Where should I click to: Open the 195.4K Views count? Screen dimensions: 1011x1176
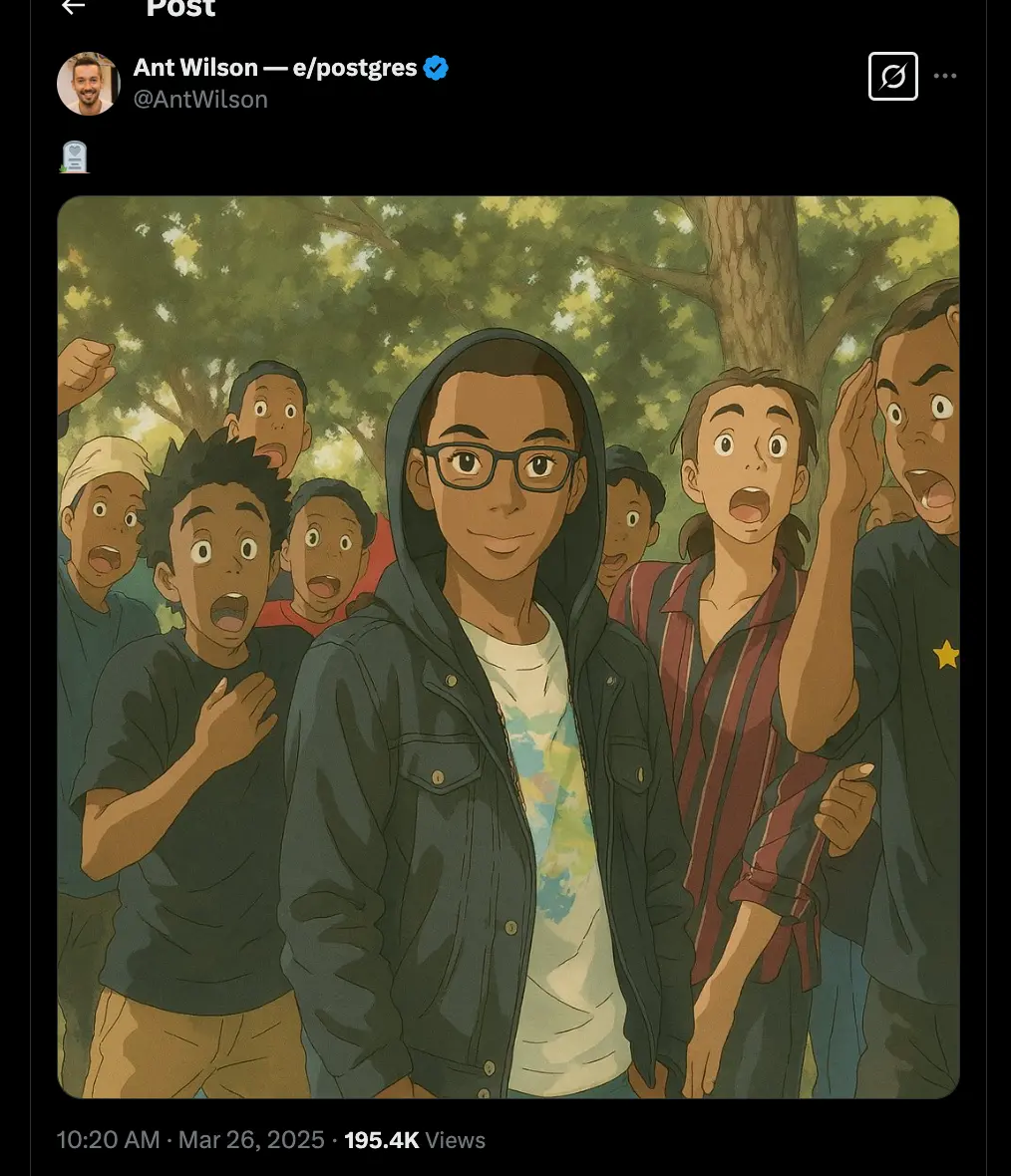pos(414,1140)
